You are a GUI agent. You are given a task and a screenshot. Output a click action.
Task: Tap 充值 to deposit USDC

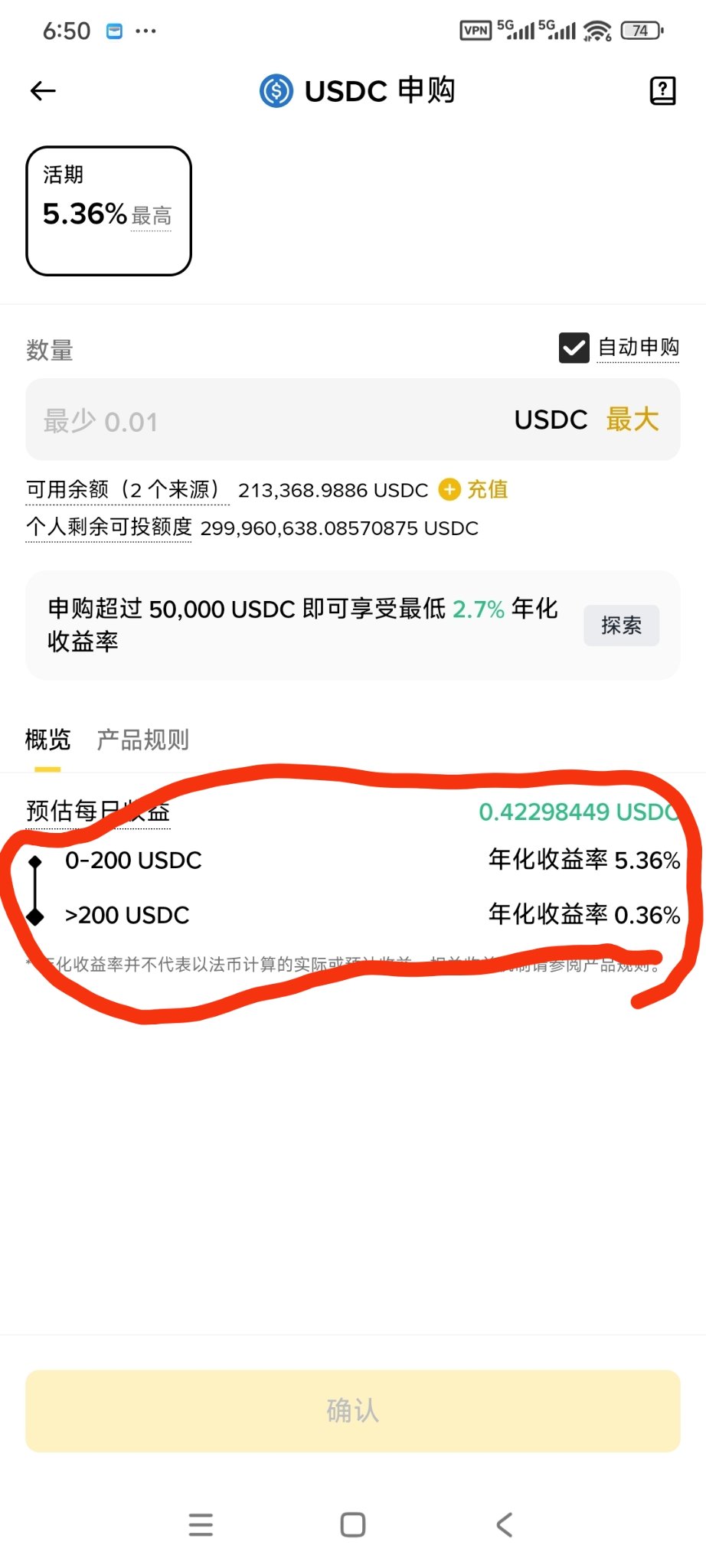point(486,489)
